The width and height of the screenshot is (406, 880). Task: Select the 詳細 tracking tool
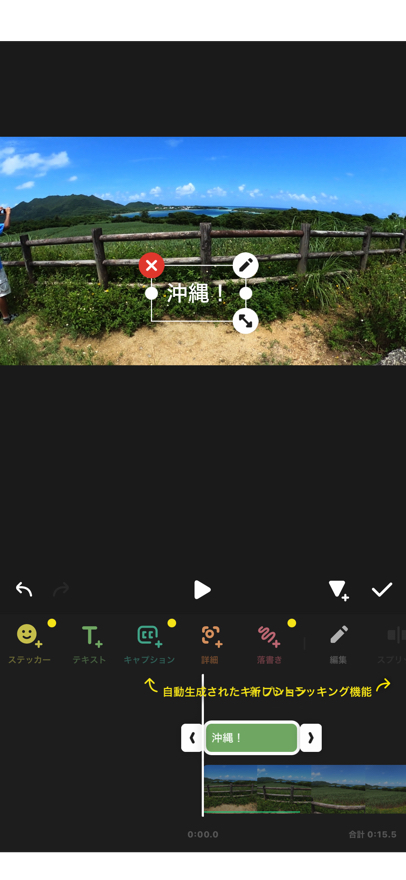pyautogui.click(x=210, y=644)
